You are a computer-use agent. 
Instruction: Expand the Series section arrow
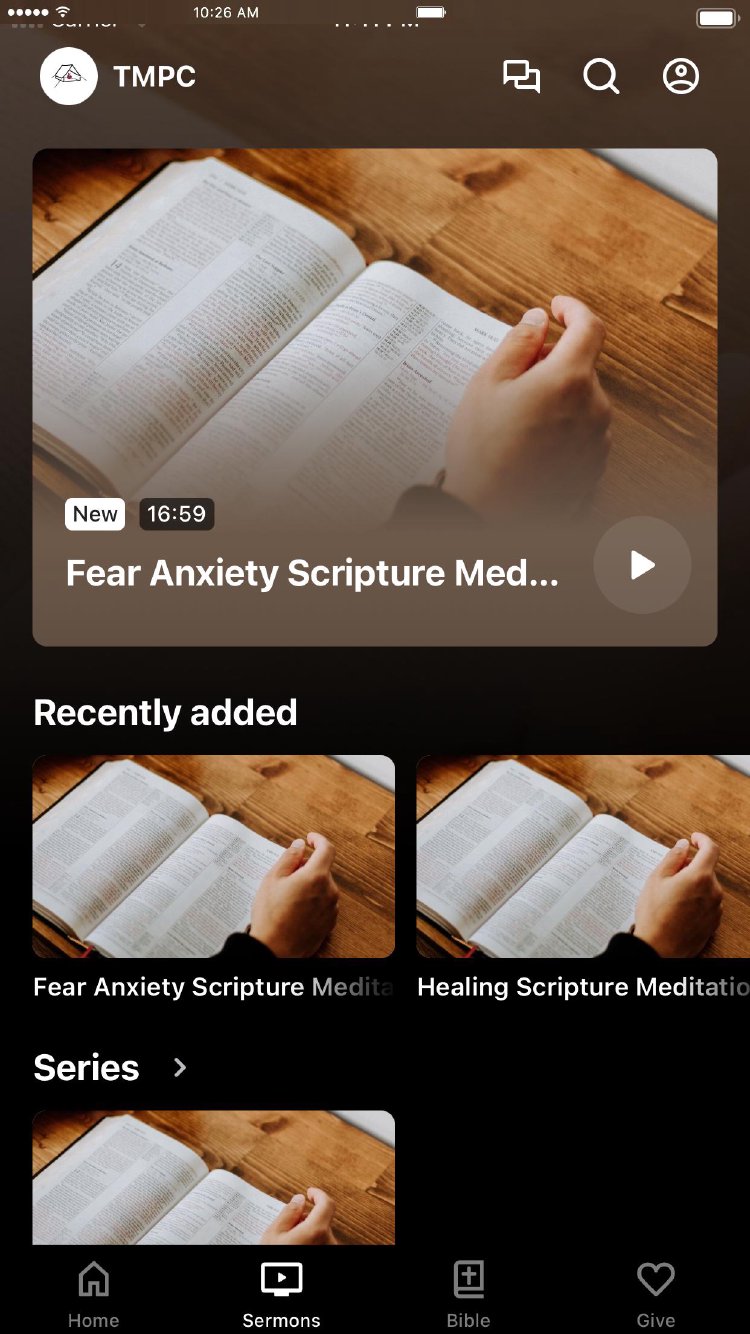click(180, 1068)
